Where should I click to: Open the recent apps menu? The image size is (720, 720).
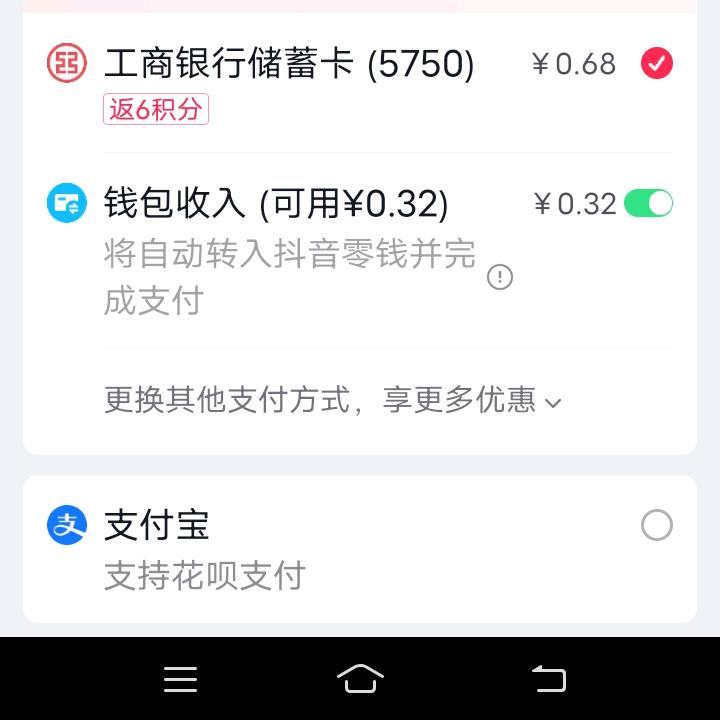180,679
